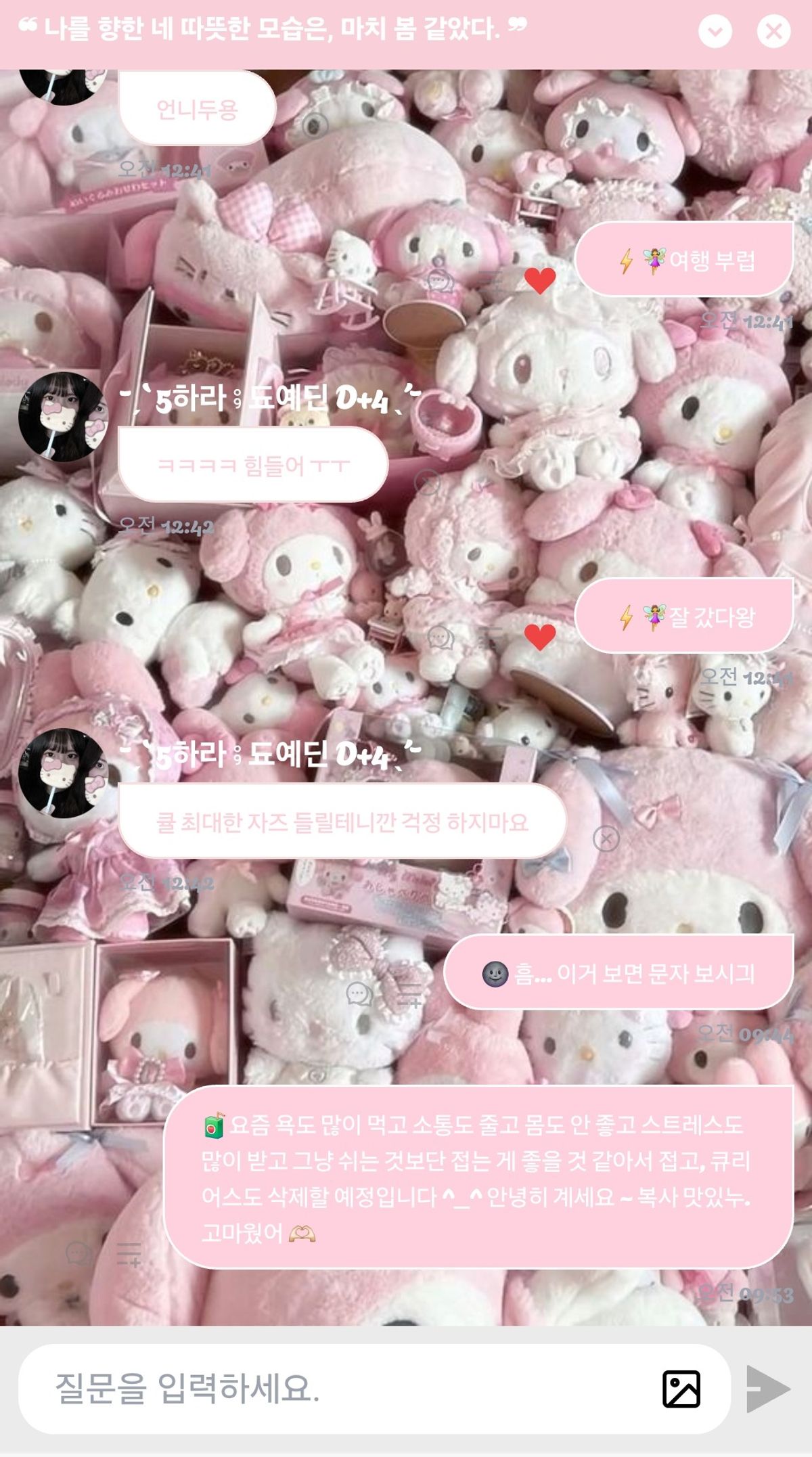Send the typed question
The width and height of the screenshot is (812, 1457).
pos(768,1389)
